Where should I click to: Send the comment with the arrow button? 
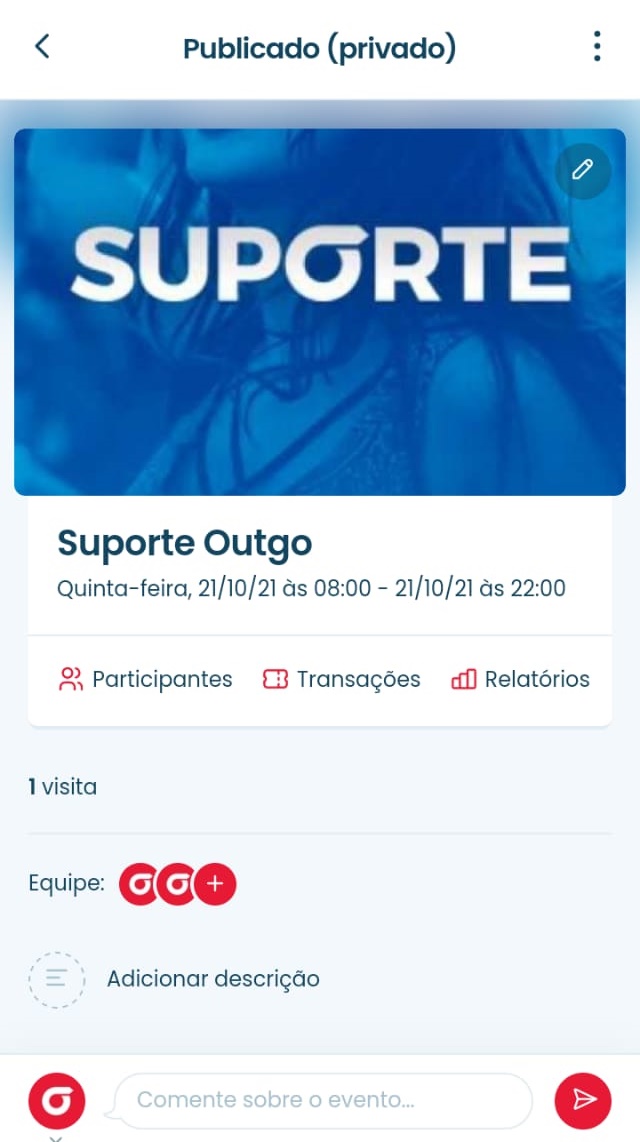click(583, 1100)
